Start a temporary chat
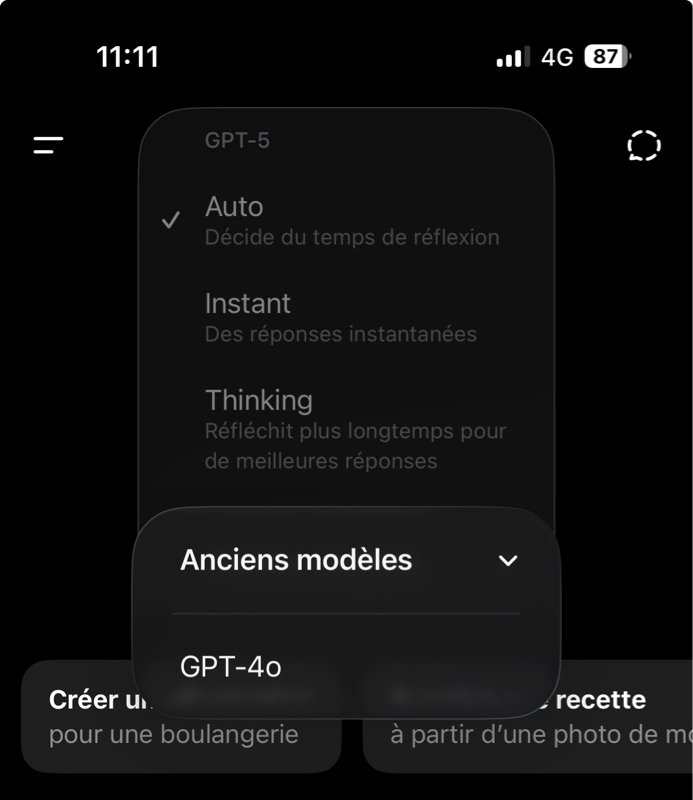This screenshot has width=693, height=800. tap(644, 145)
